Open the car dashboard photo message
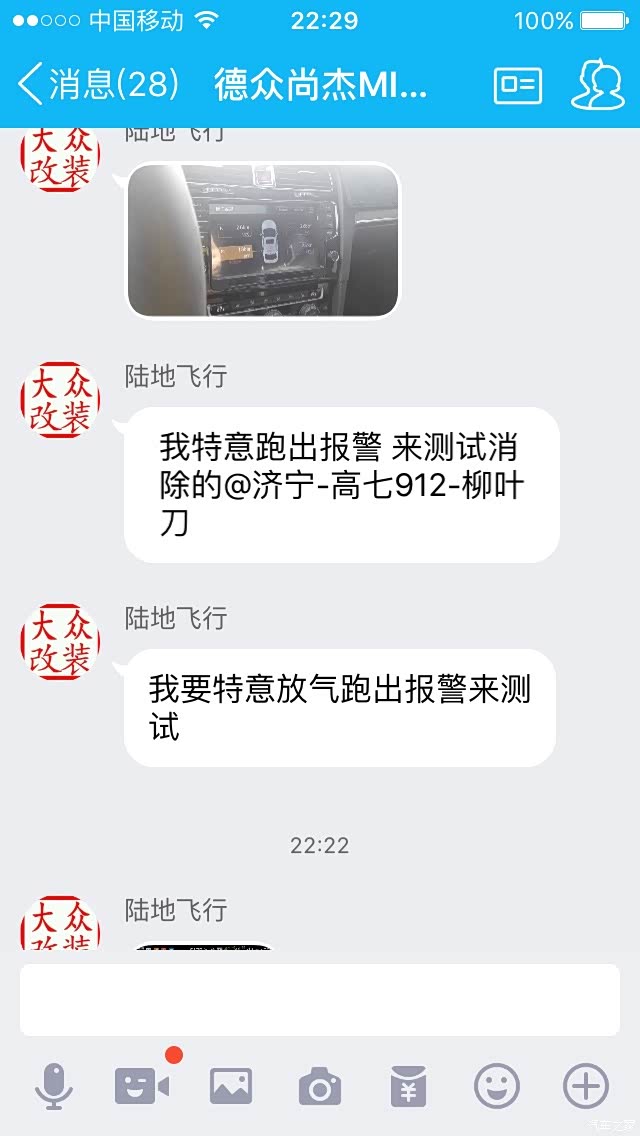The width and height of the screenshot is (640, 1136). [263, 240]
